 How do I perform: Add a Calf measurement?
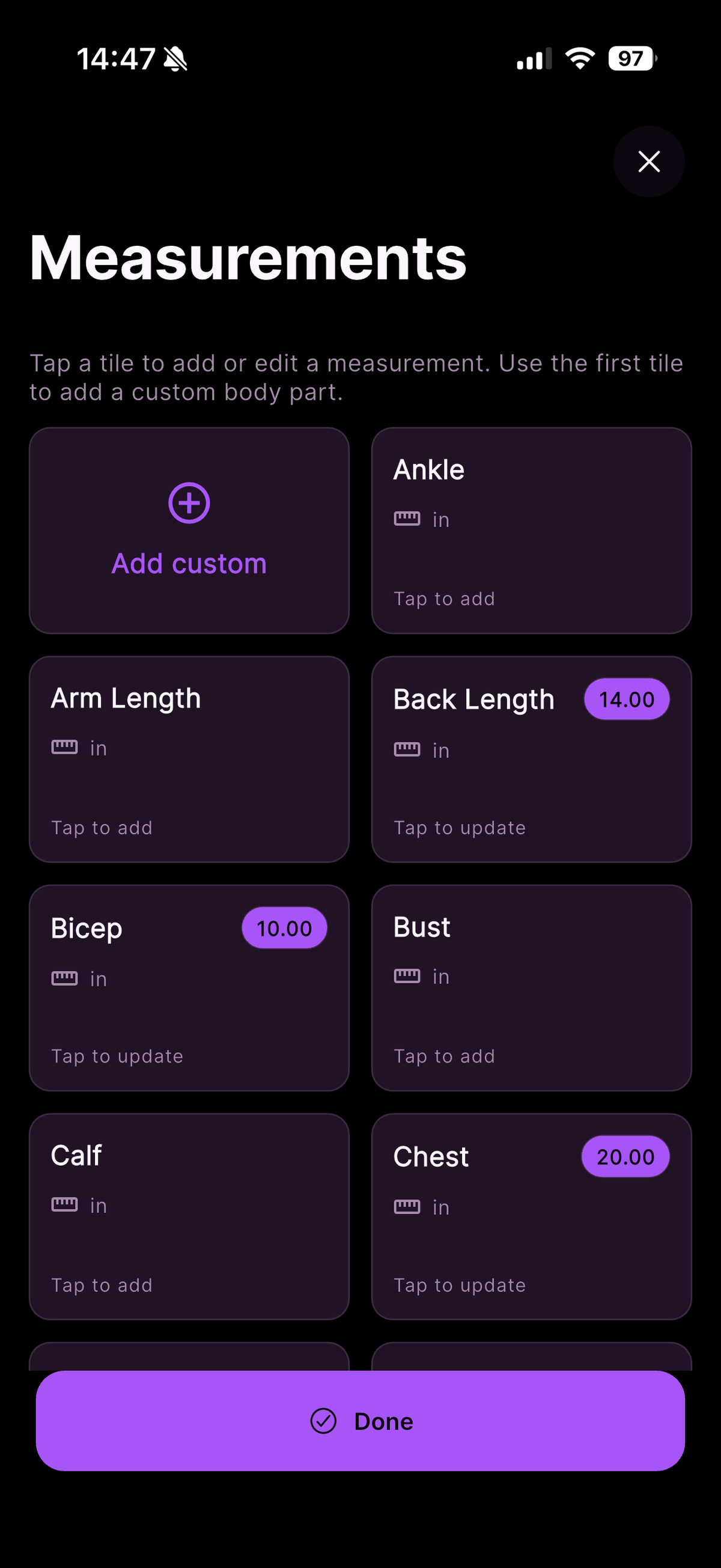point(189,1218)
